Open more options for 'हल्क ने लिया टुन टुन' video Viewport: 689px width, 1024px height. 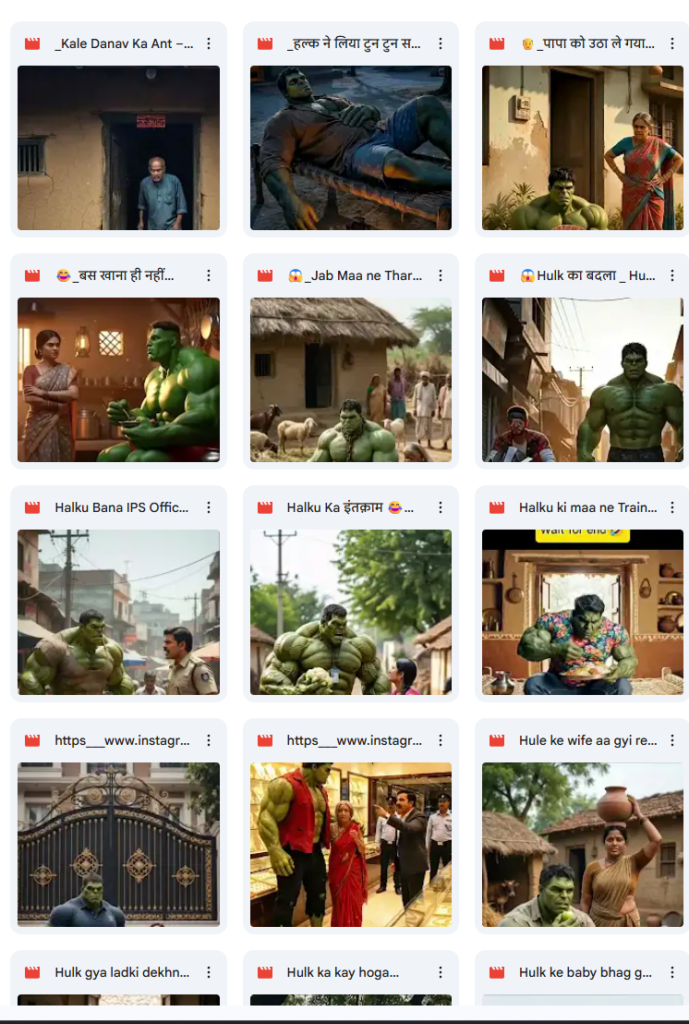[440, 44]
